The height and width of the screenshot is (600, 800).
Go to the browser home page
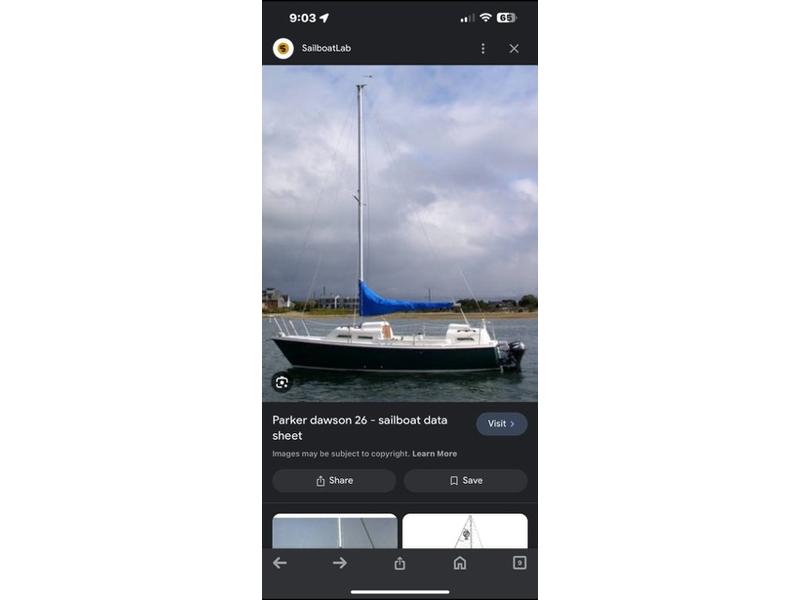pos(460,563)
